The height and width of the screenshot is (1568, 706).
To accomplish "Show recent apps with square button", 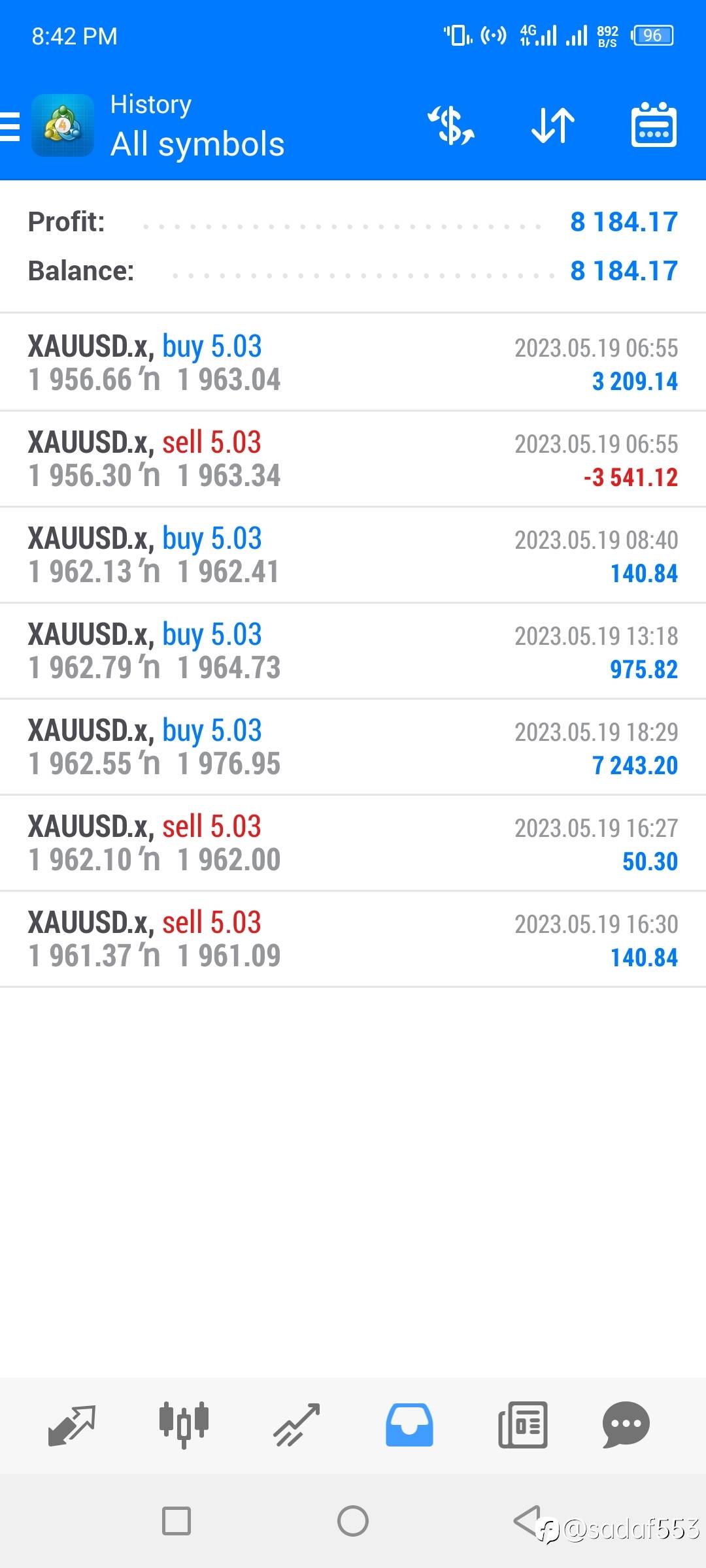I will [x=176, y=1521].
